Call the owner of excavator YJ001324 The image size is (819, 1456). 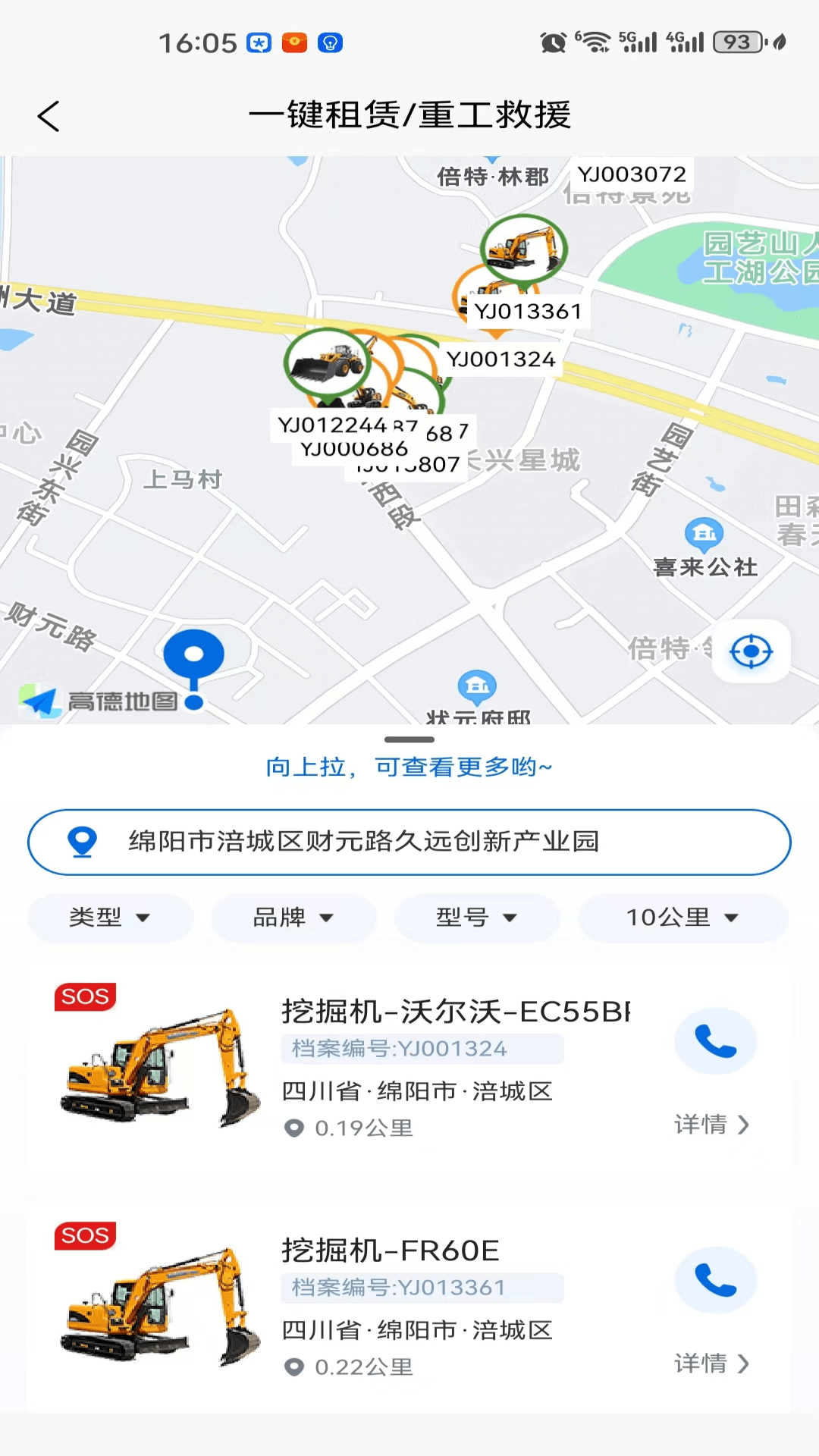(x=716, y=1041)
